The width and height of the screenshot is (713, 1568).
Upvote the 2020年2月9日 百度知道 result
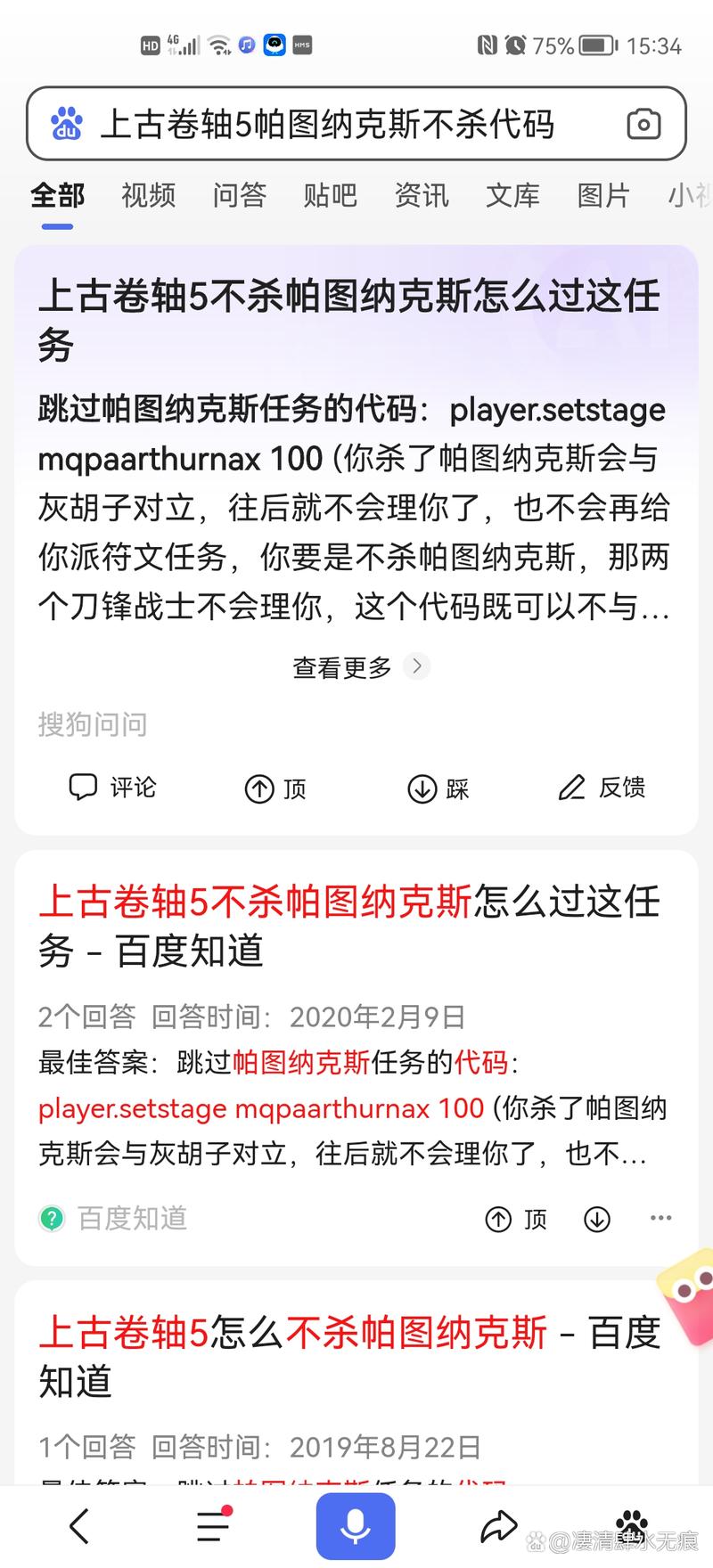pyautogui.click(x=515, y=1219)
